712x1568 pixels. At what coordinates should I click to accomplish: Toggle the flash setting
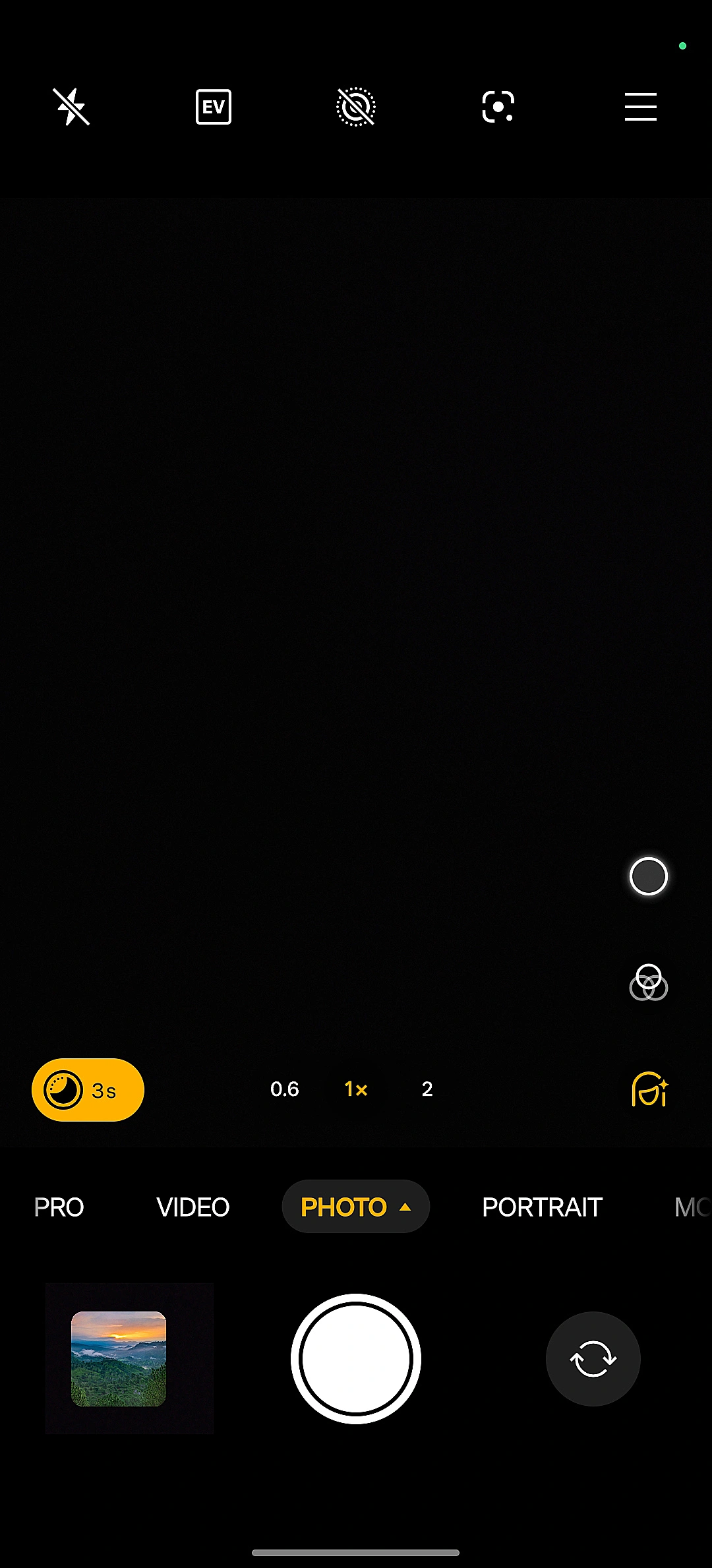coord(71,107)
